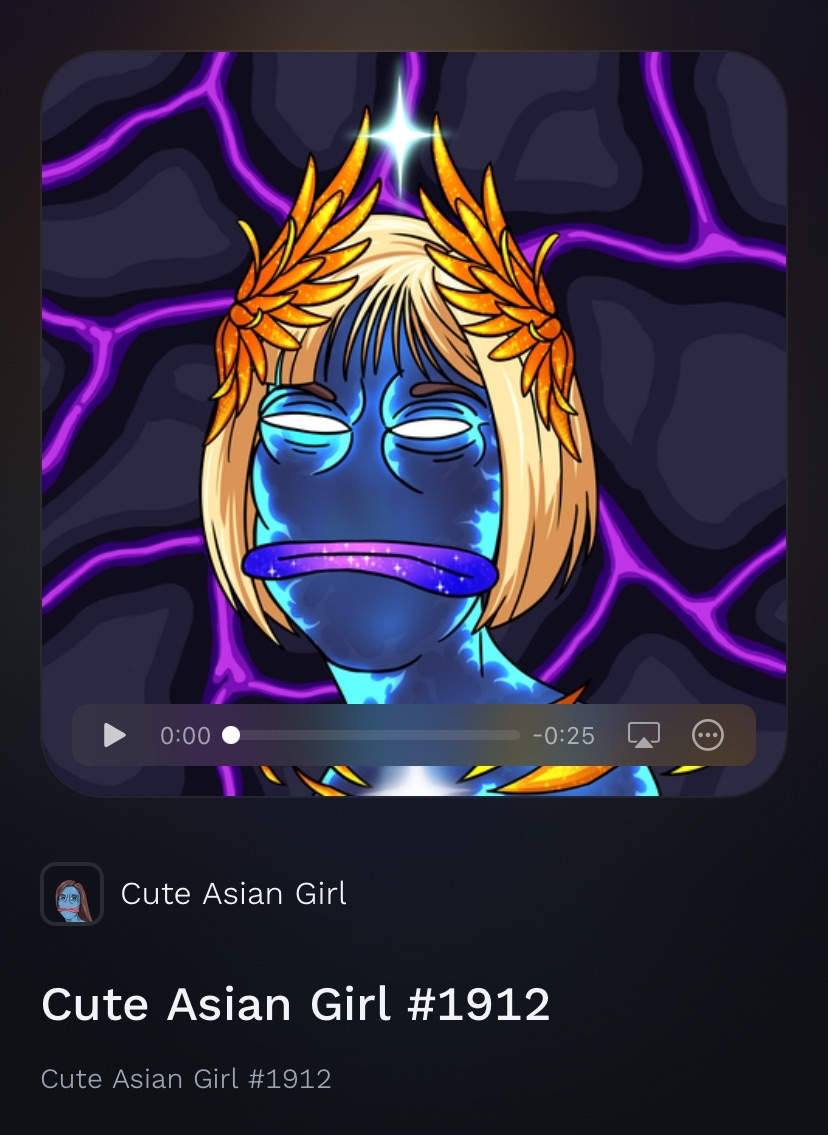Image resolution: width=828 pixels, height=1135 pixels.
Task: Play the Cute Asian Girl #1912 video
Action: [x=115, y=736]
